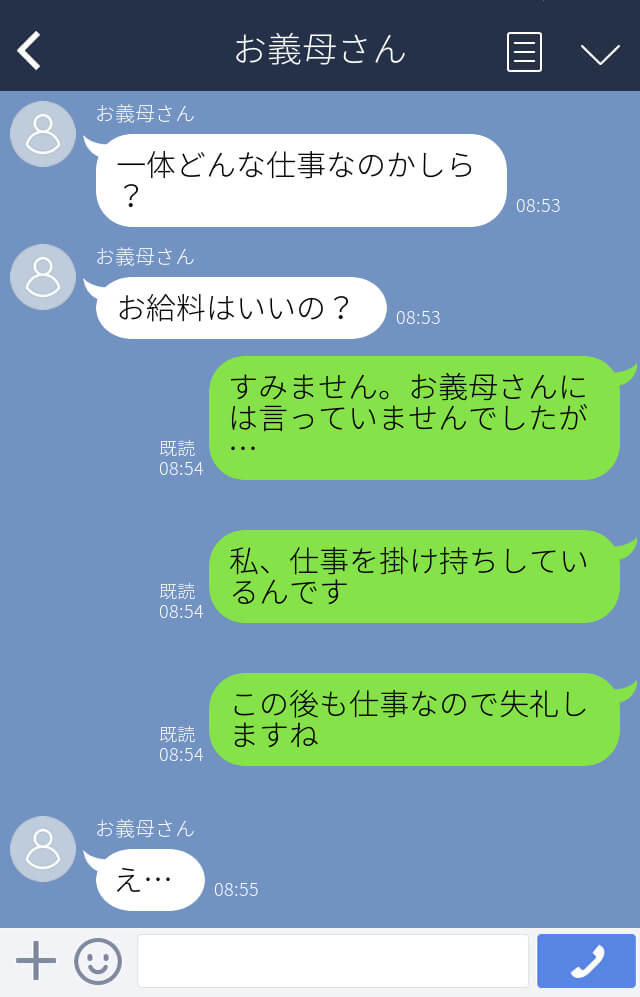
Task: Go back from the お義母さん chat
Action: (30, 50)
